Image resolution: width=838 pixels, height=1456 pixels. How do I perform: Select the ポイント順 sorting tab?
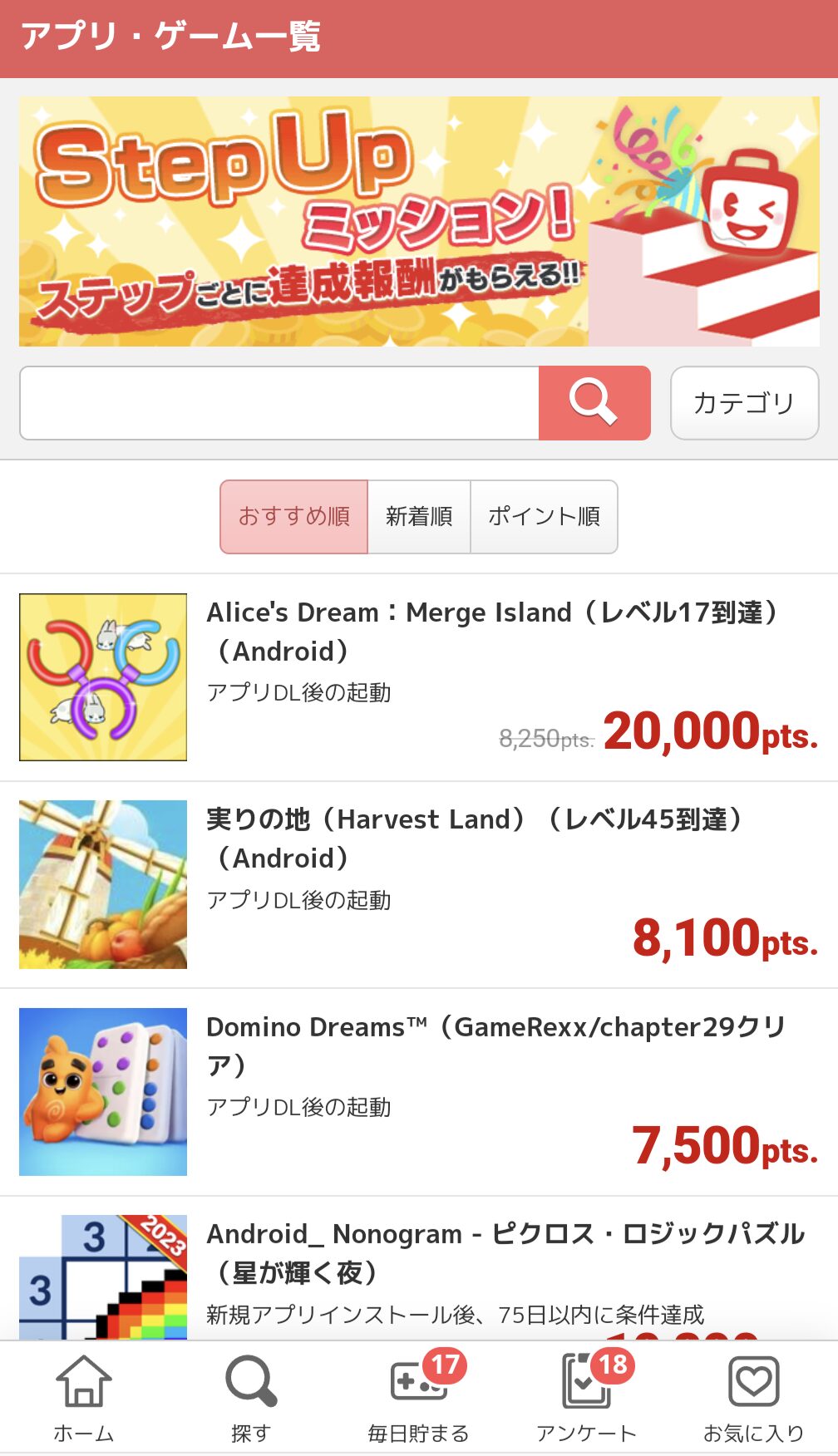[x=545, y=517]
